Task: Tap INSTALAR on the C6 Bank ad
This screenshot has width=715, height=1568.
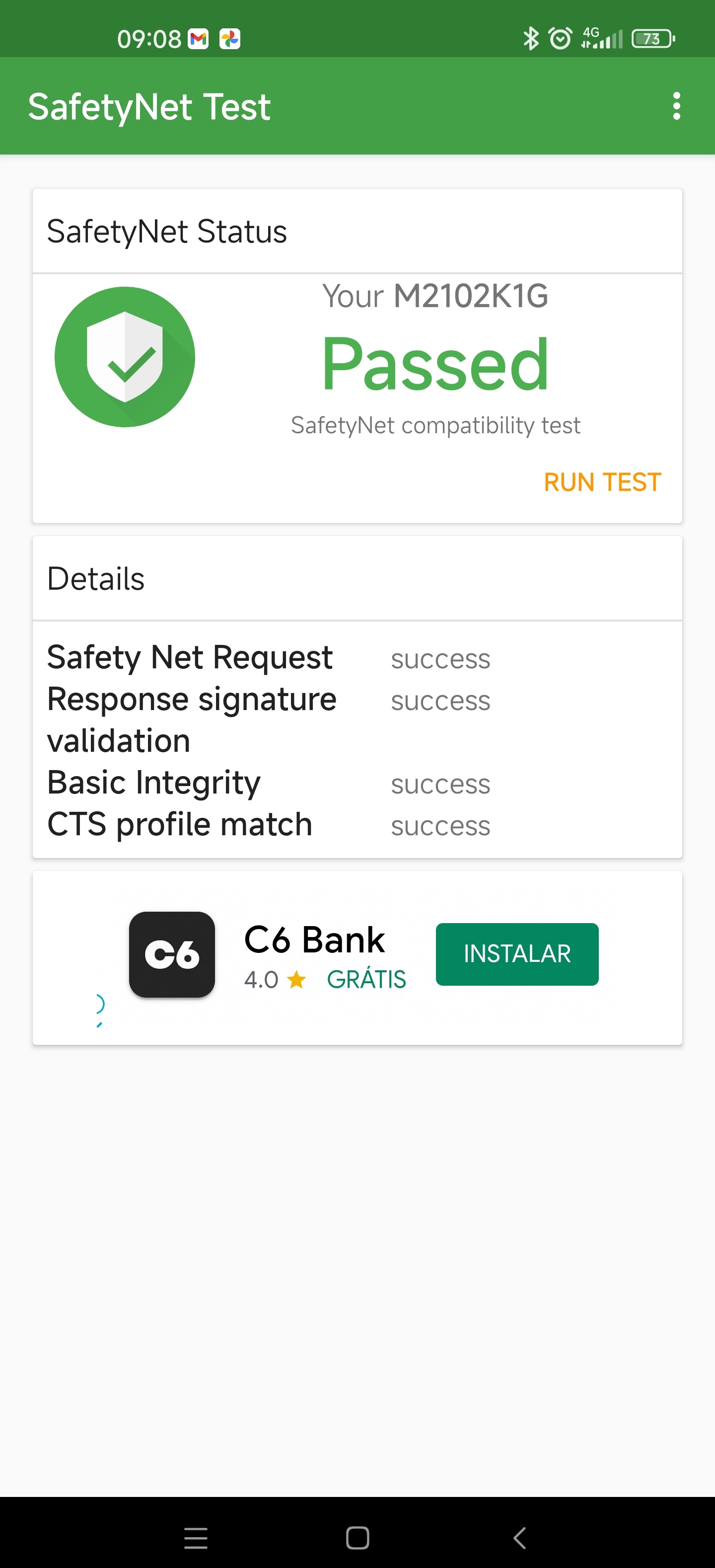Action: [x=516, y=954]
